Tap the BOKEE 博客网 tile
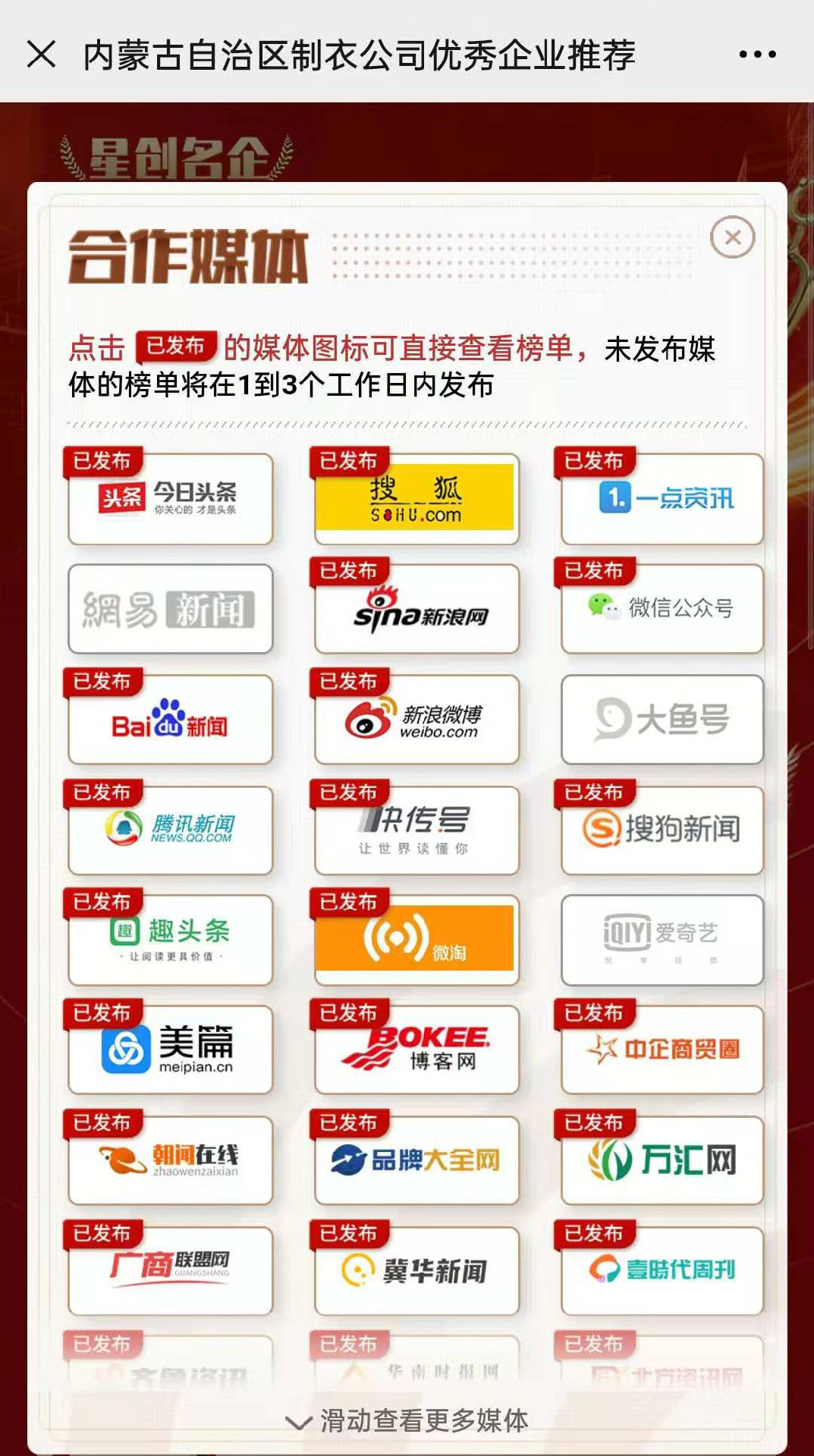This screenshot has width=814, height=1456. (416, 1050)
